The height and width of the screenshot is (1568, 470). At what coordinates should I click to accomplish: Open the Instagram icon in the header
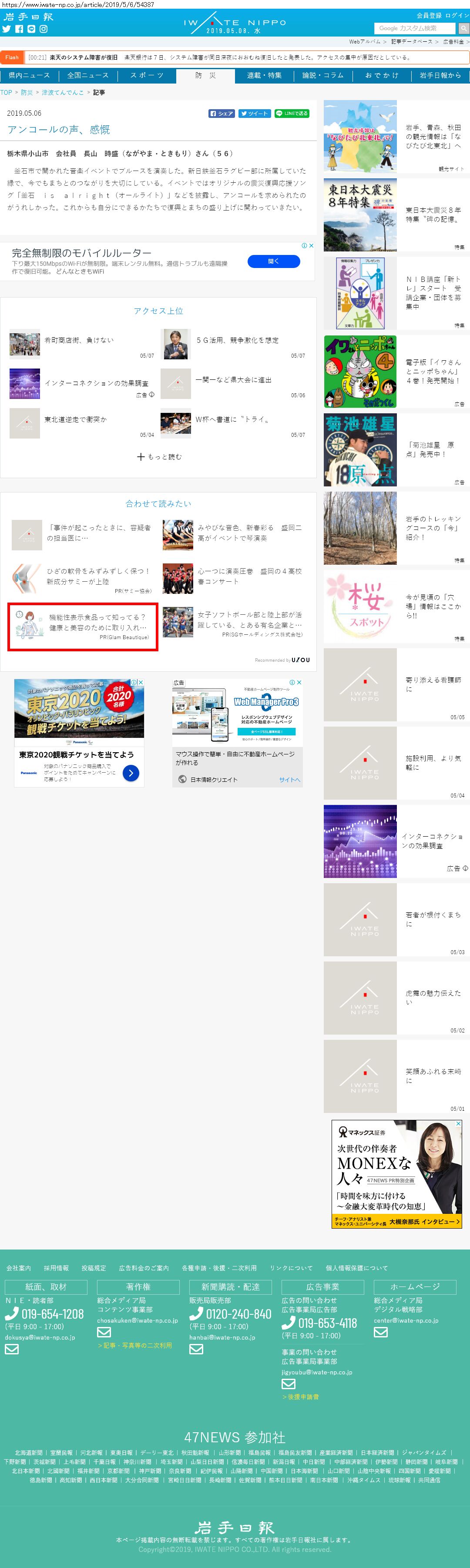(x=43, y=29)
